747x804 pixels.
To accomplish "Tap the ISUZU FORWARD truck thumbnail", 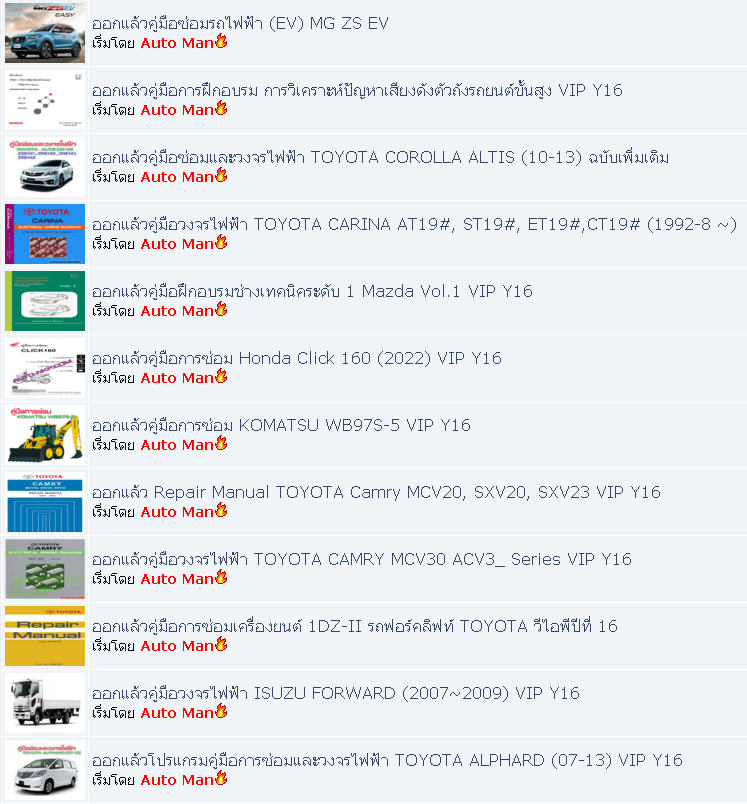I will pos(45,704).
